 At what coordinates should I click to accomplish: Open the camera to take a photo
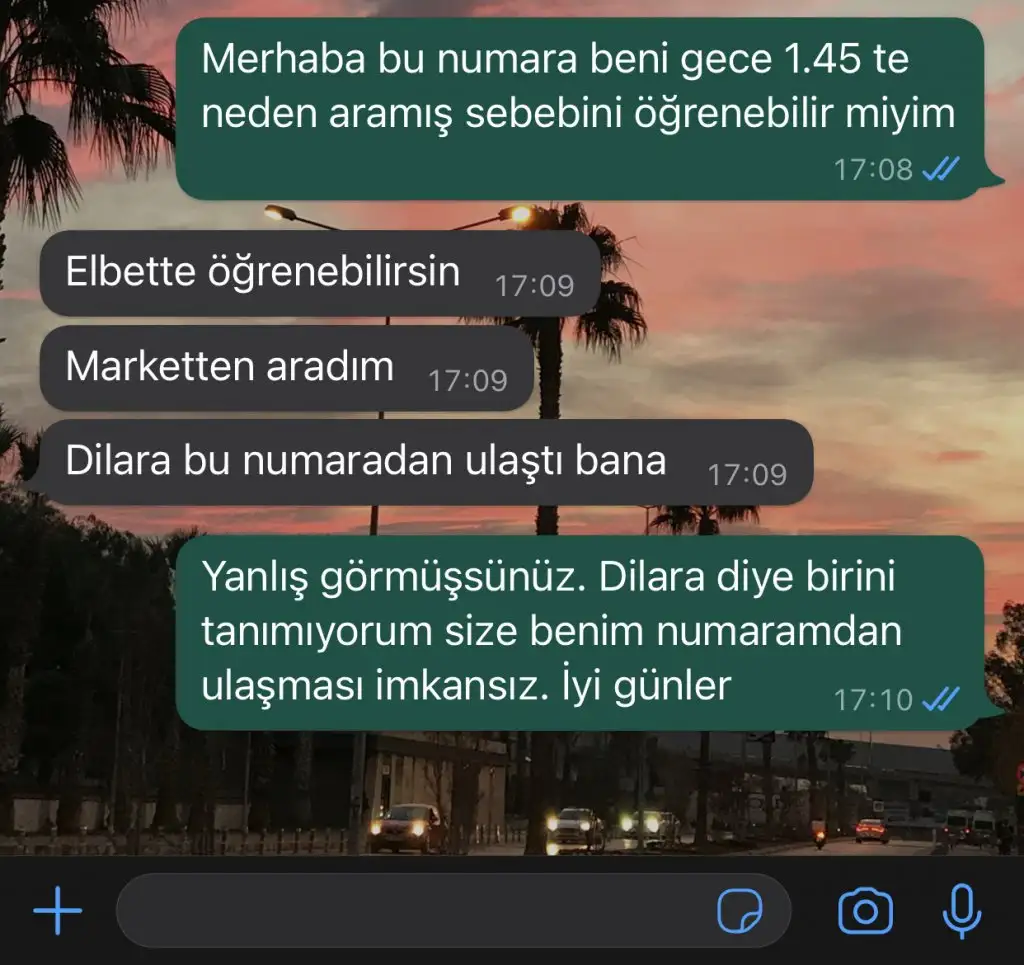865,911
